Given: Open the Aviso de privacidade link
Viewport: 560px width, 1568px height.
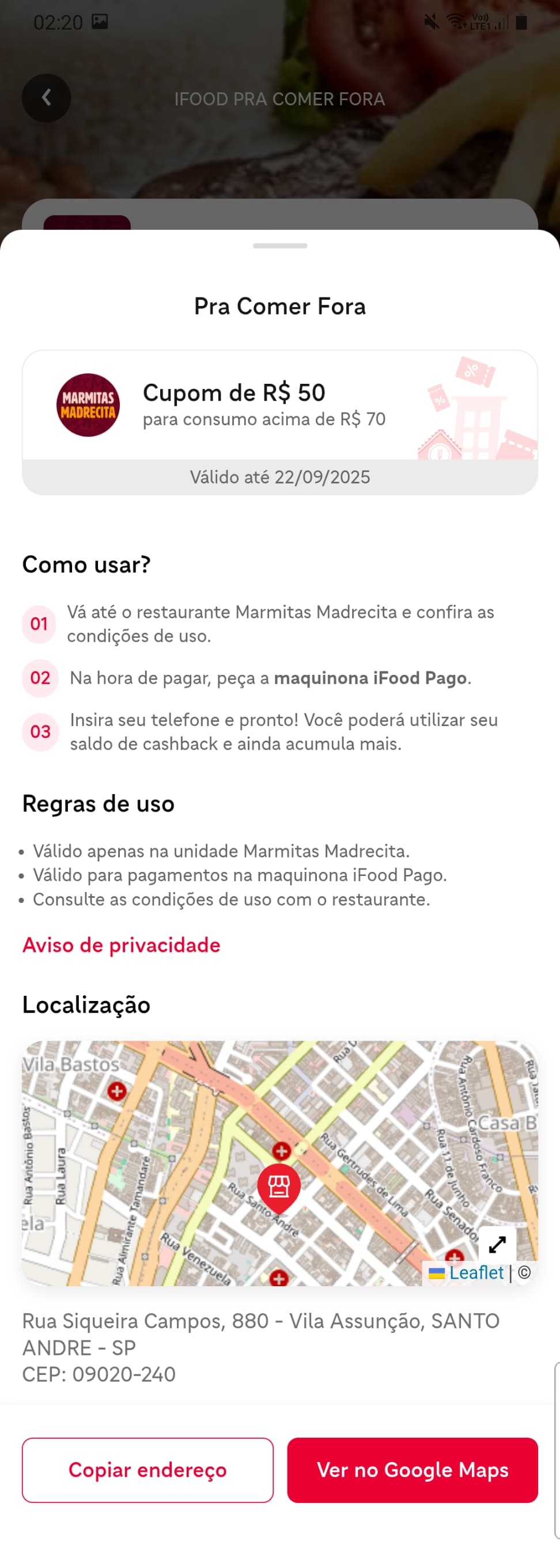Looking at the screenshot, I should pyautogui.click(x=121, y=944).
